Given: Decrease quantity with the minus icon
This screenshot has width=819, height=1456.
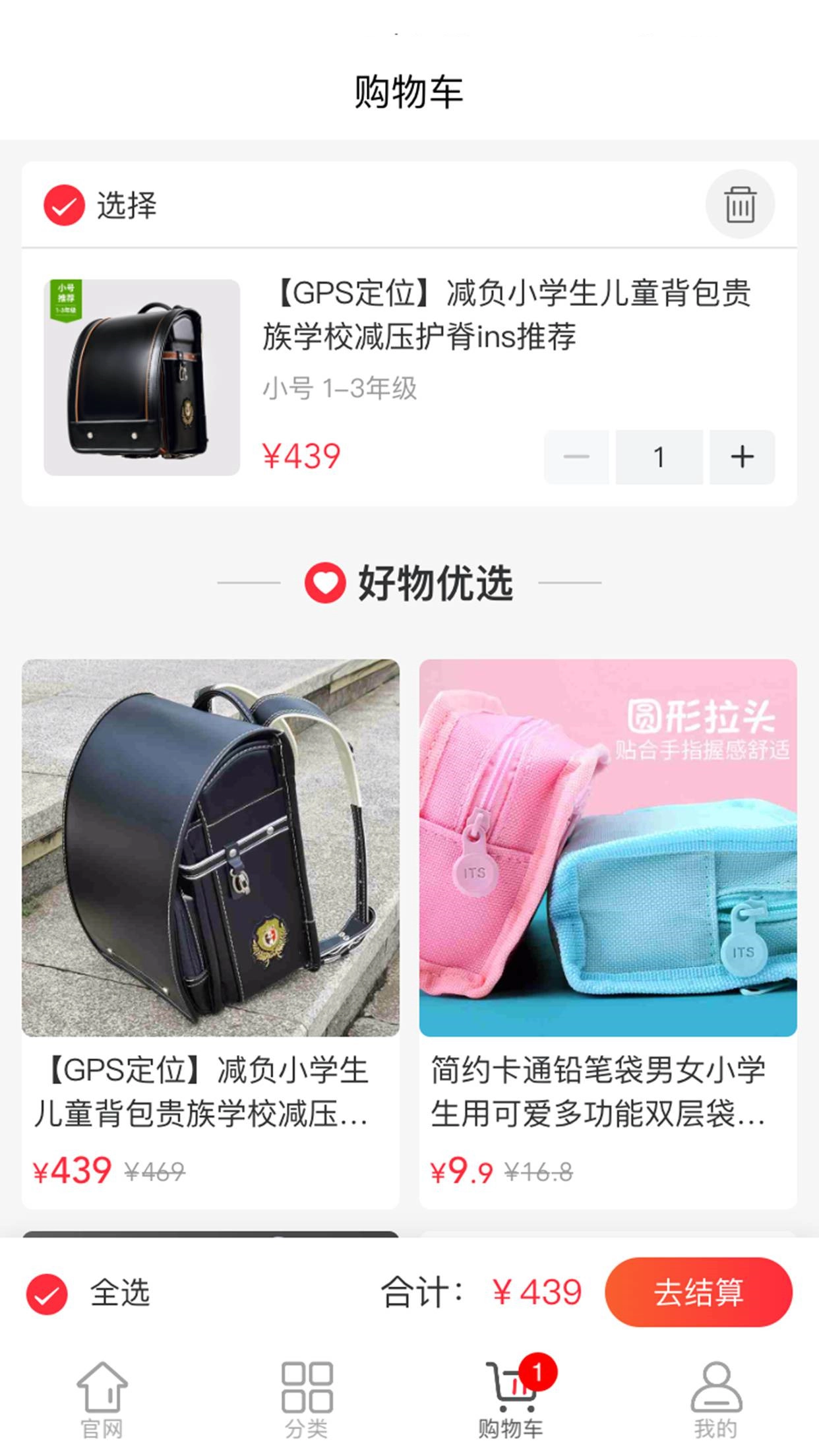Looking at the screenshot, I should (x=576, y=456).
